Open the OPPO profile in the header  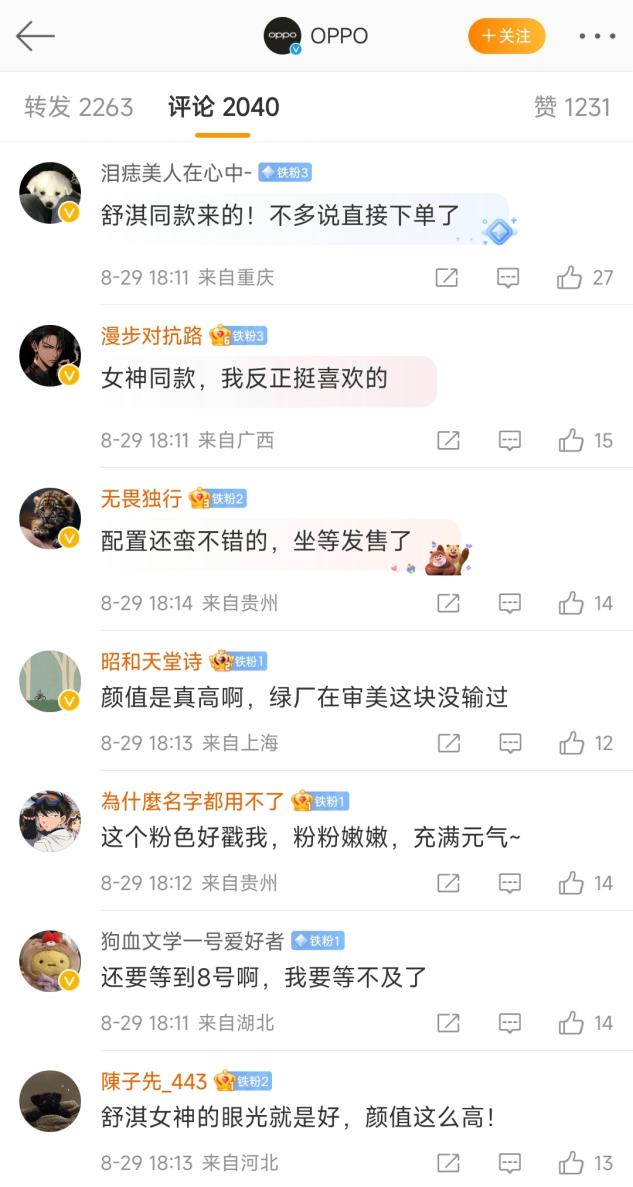click(317, 36)
